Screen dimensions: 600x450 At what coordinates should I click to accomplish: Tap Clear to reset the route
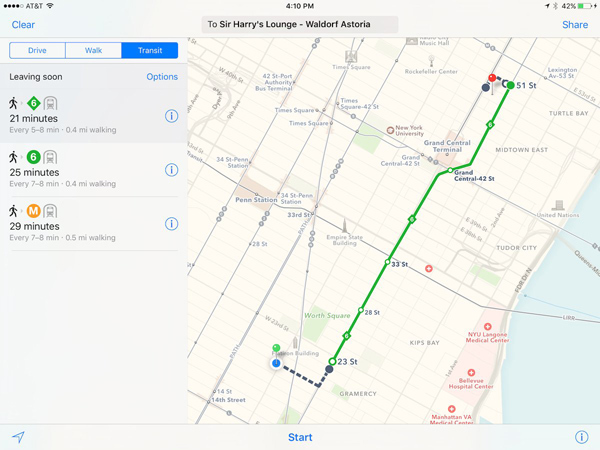[23, 25]
